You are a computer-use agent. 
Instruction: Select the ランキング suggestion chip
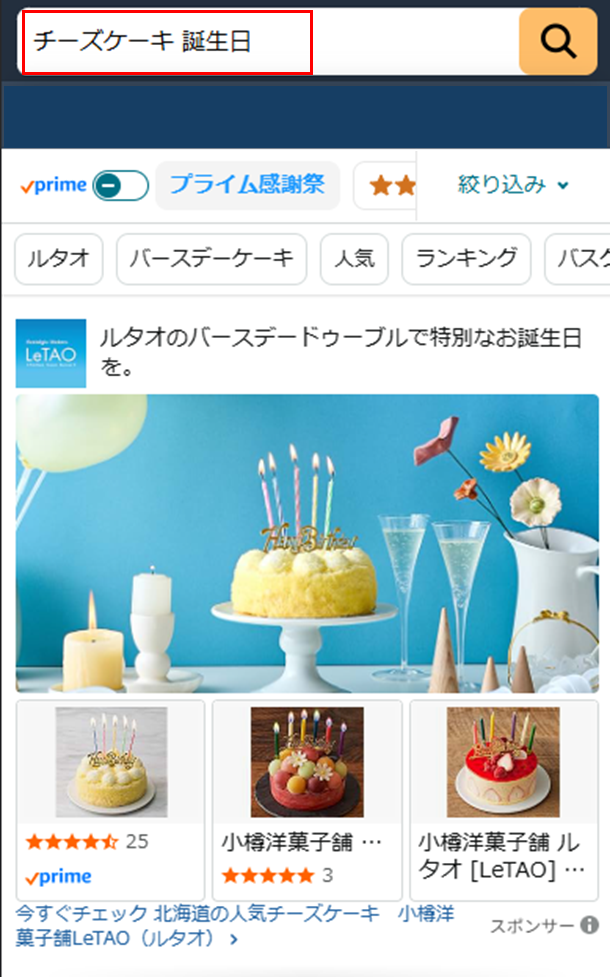click(x=465, y=260)
